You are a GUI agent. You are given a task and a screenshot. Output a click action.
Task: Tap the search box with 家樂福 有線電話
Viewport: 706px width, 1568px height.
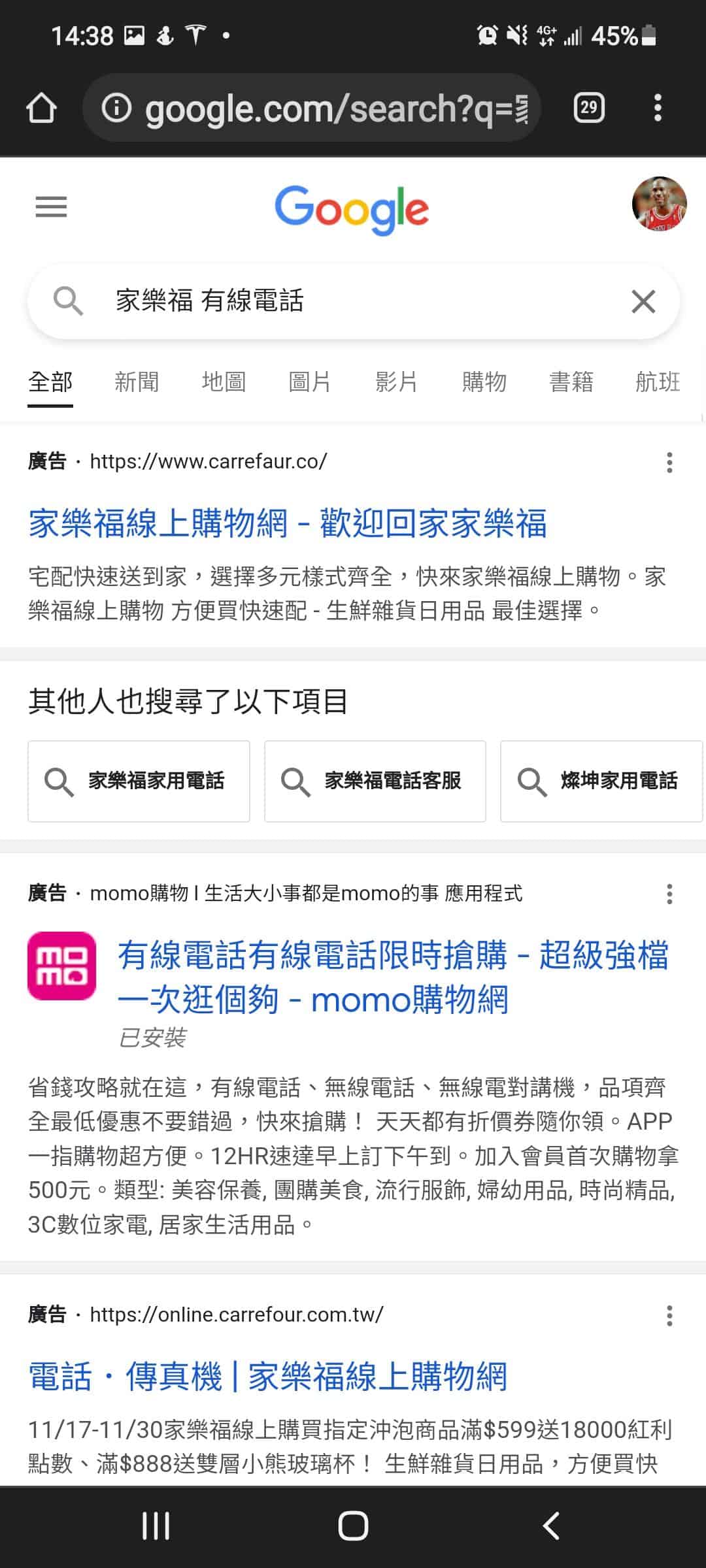tap(340, 301)
